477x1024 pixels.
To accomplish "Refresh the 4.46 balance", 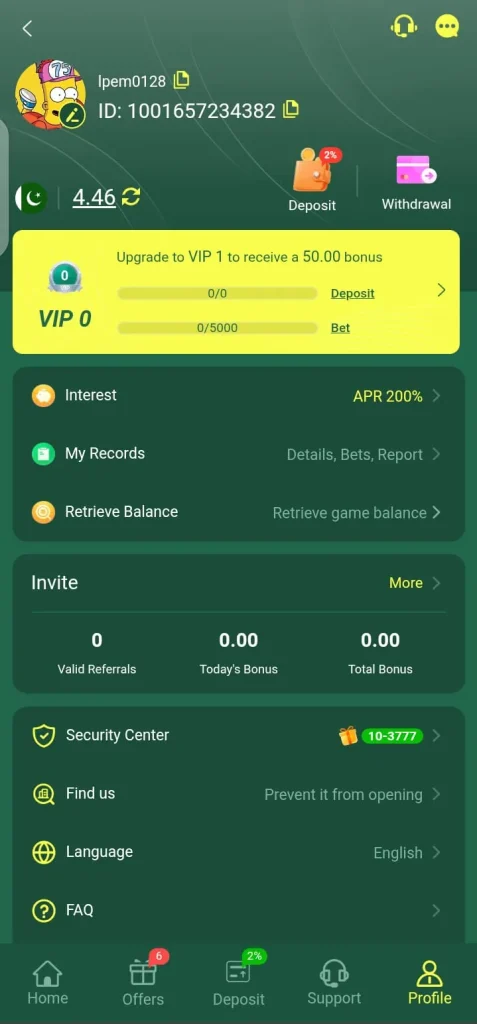I will click(x=131, y=197).
